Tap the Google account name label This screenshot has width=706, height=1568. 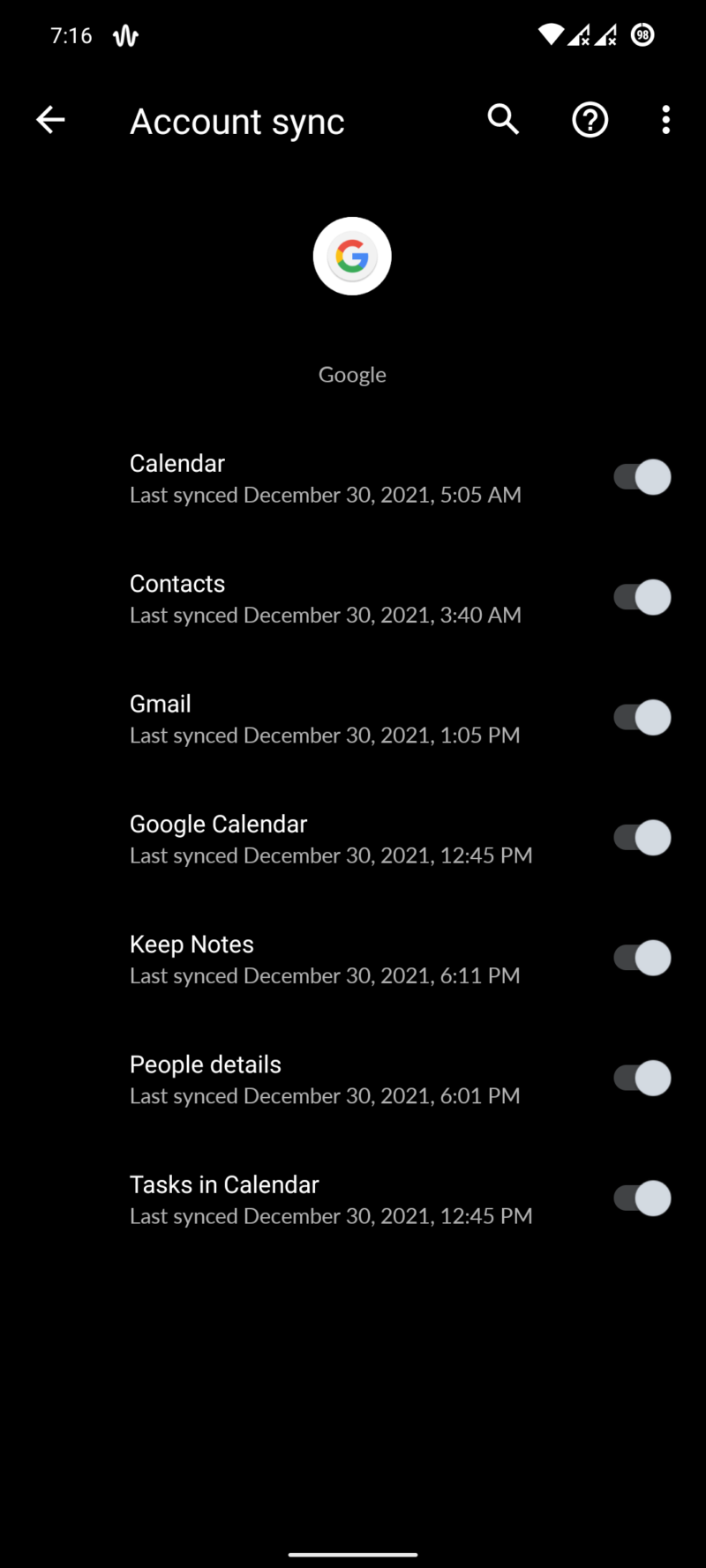352,374
